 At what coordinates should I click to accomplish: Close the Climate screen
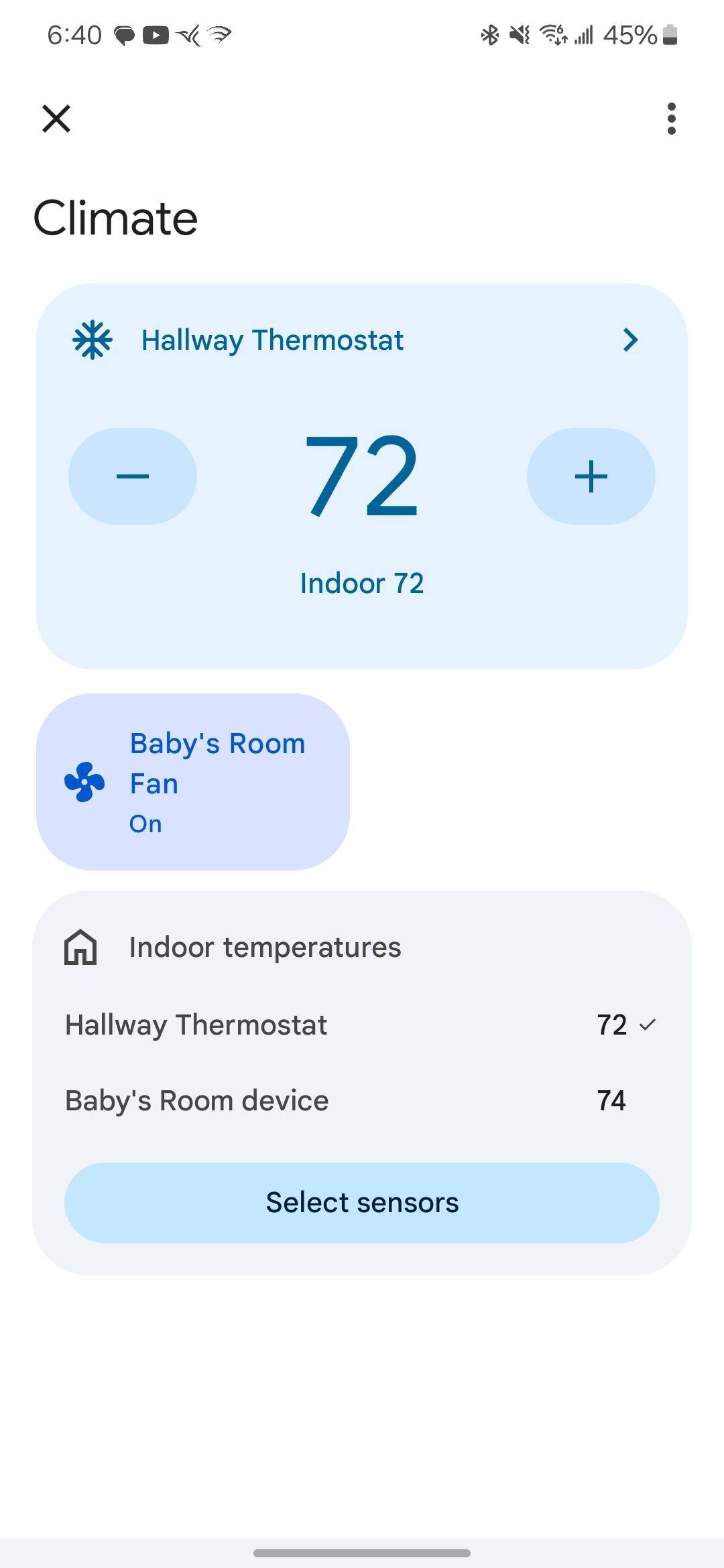[x=56, y=119]
